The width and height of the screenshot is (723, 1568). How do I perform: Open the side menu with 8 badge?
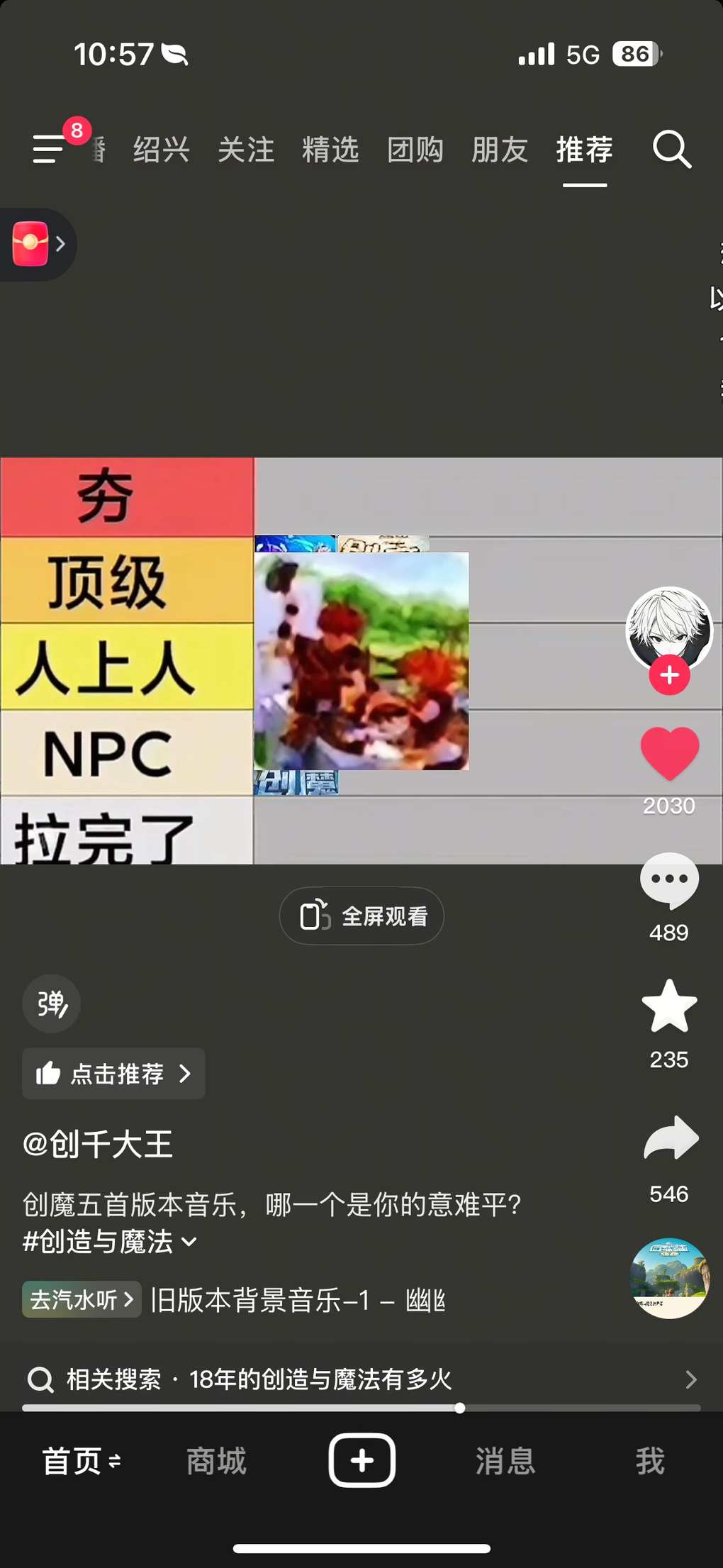pos(50,149)
